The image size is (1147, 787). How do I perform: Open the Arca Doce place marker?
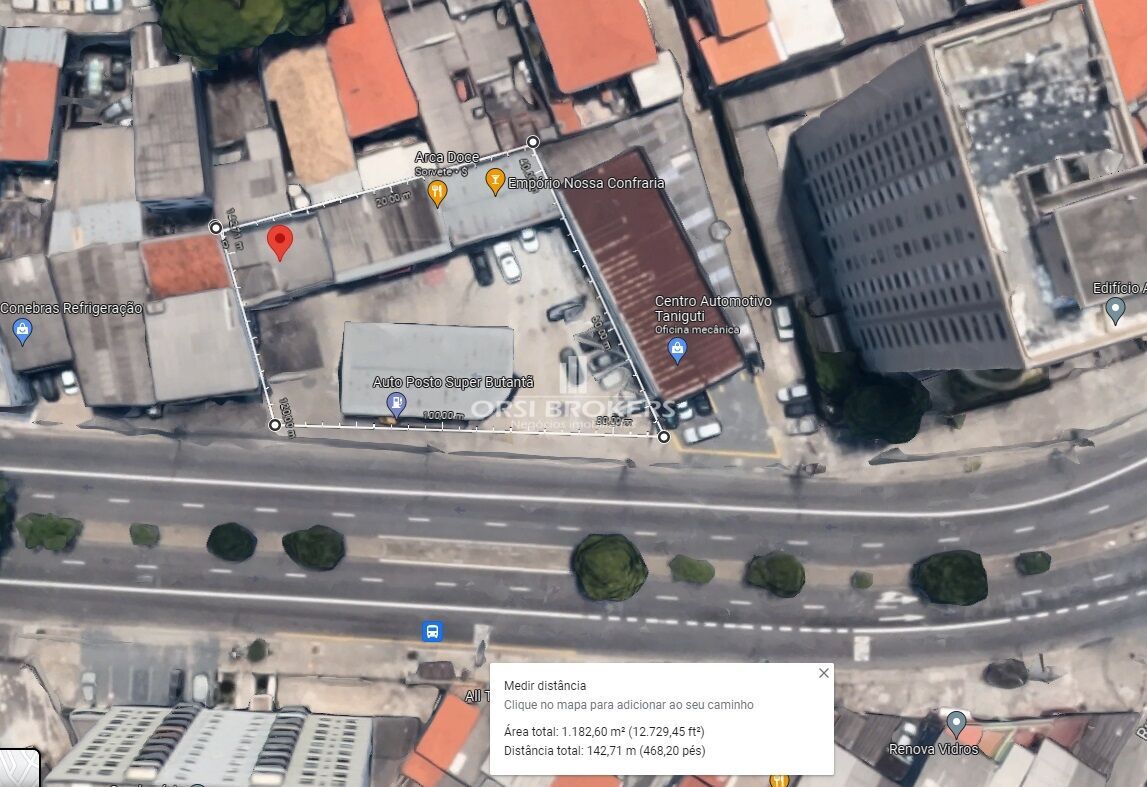(x=436, y=193)
